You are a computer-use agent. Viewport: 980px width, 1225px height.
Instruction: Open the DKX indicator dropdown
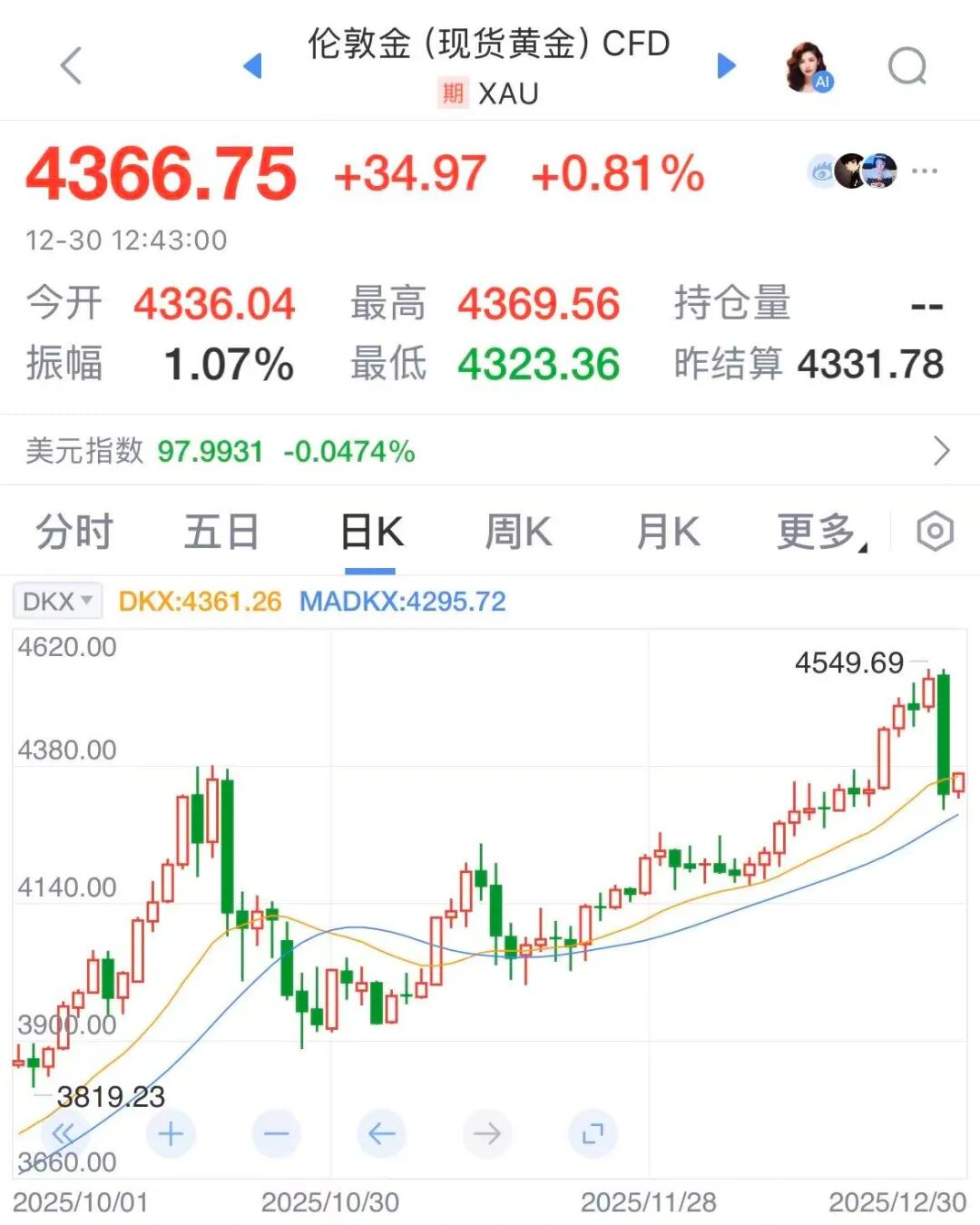pyautogui.click(x=56, y=601)
